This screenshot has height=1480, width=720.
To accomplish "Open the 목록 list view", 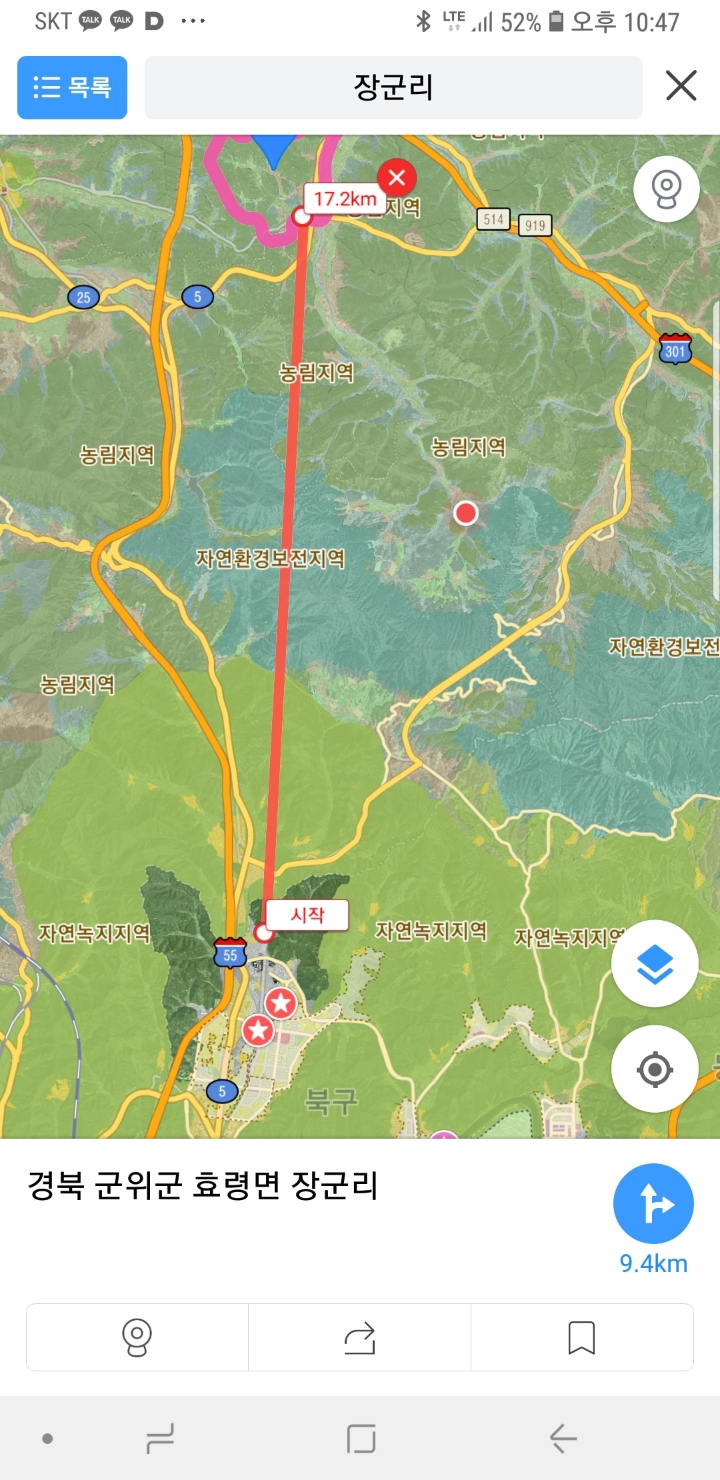I will (72, 88).
